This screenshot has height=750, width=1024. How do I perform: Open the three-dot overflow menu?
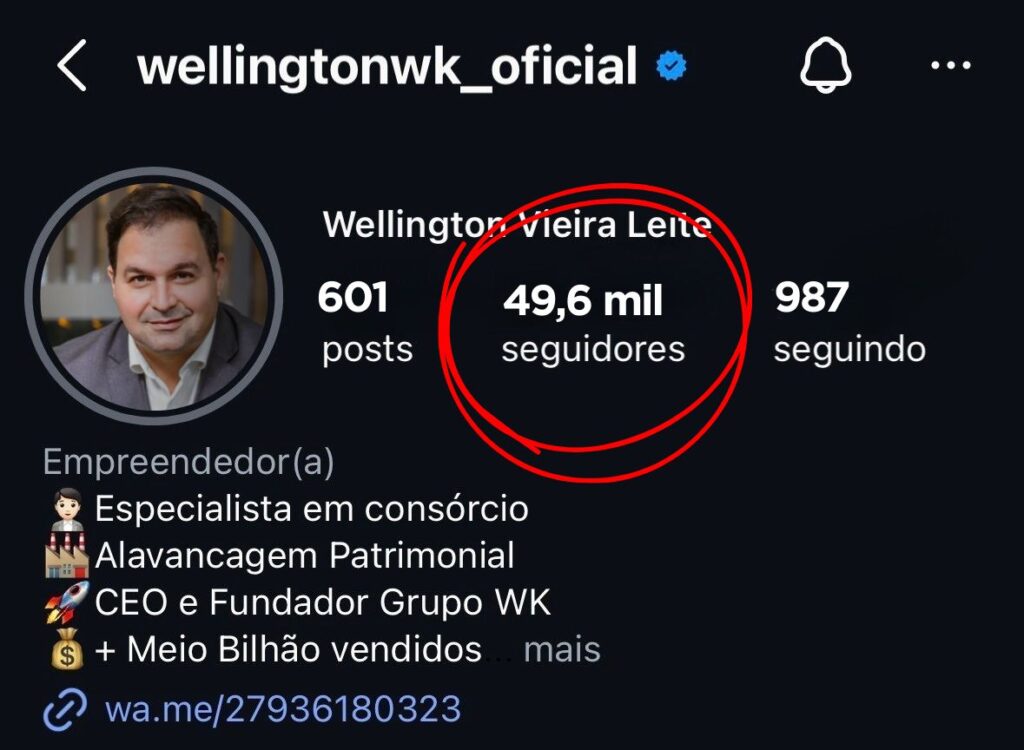[x=950, y=66]
